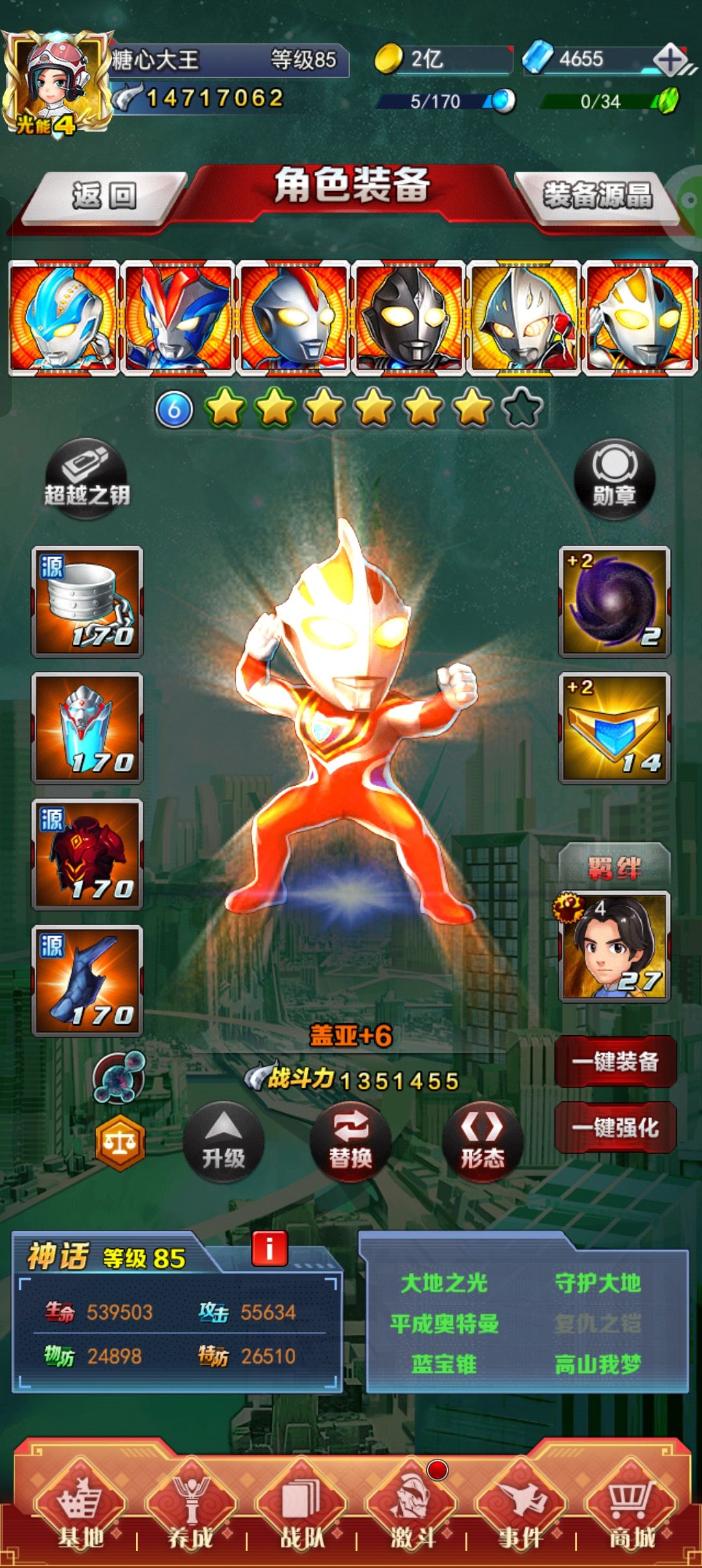Tap the 一键强化 button

click(x=616, y=1127)
